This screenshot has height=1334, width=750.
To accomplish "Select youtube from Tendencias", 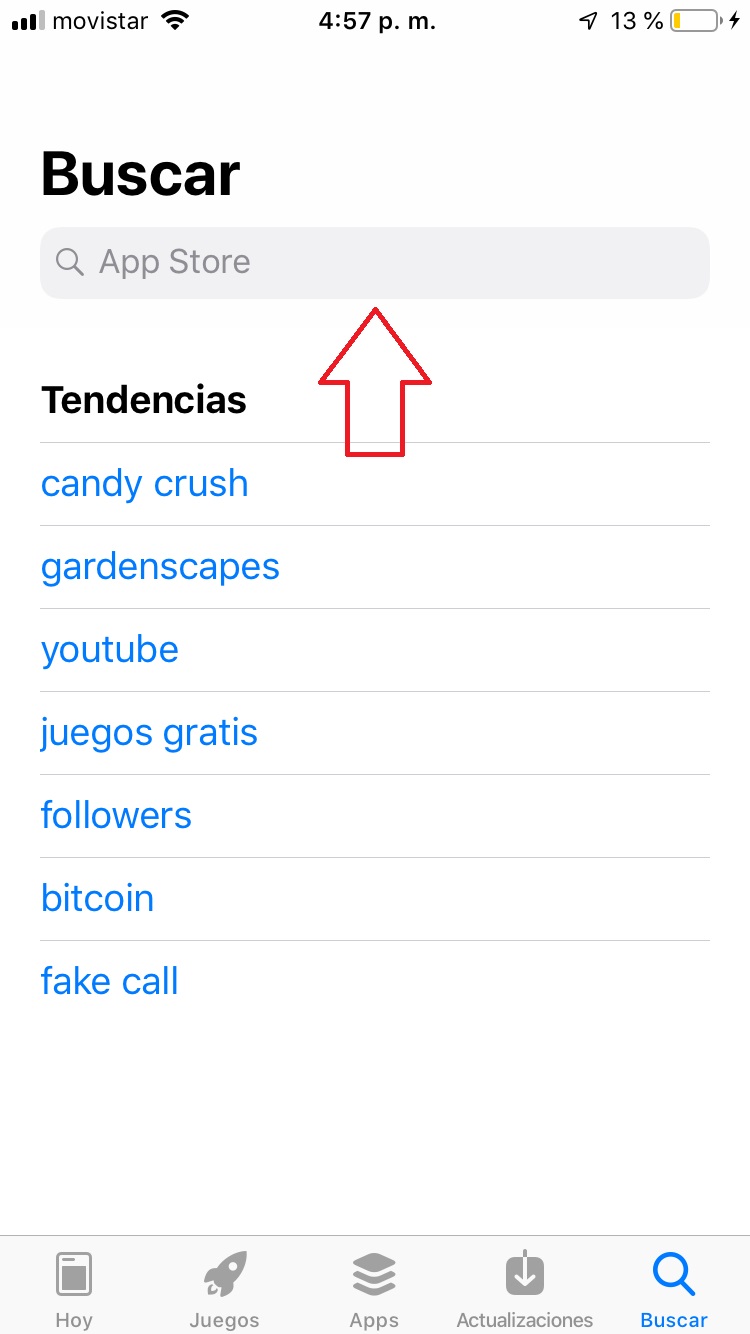I will pos(110,650).
